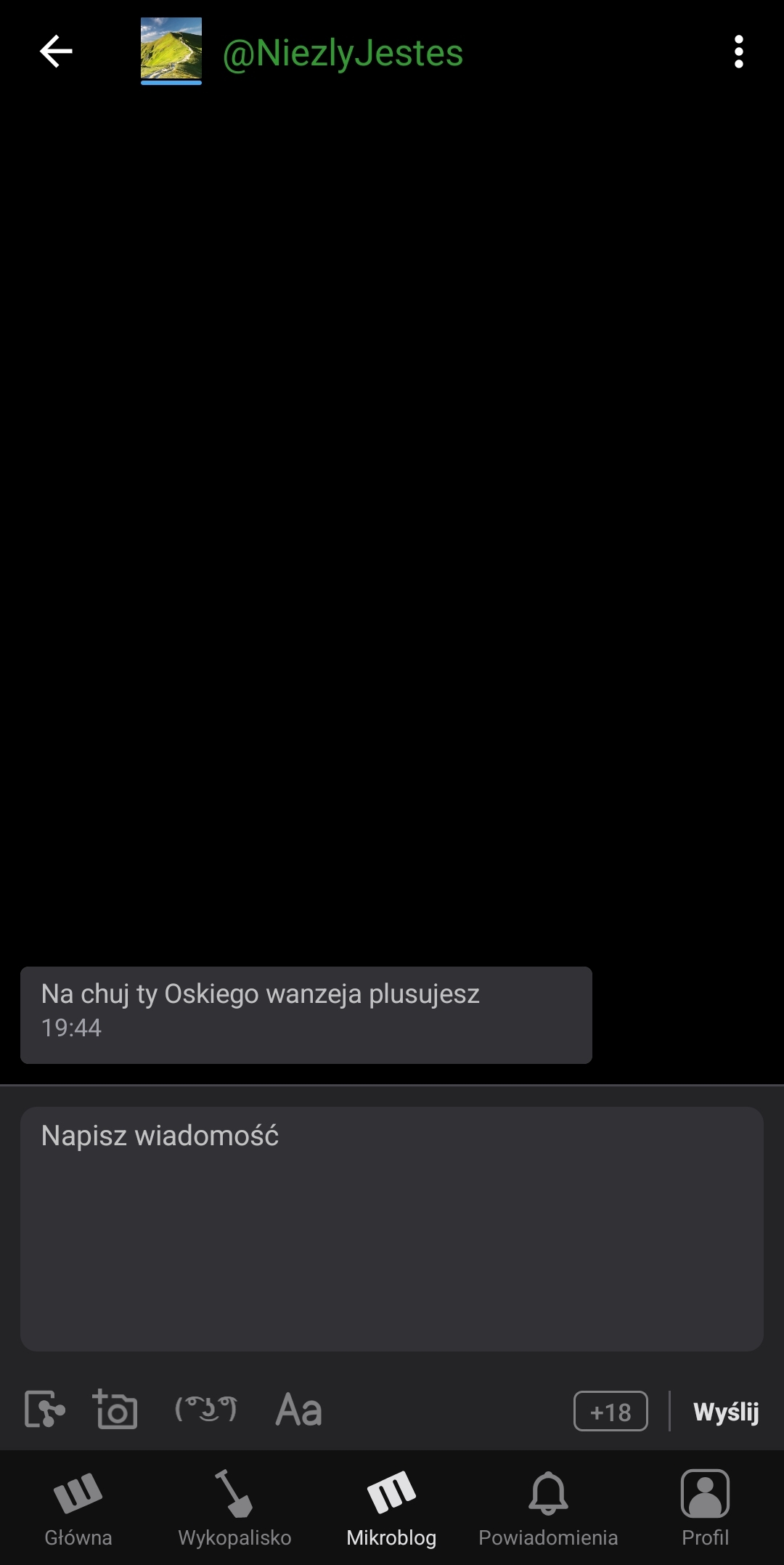Open the three-dot overflow menu
Image resolution: width=784 pixels, height=1565 pixels.
pos(738,52)
